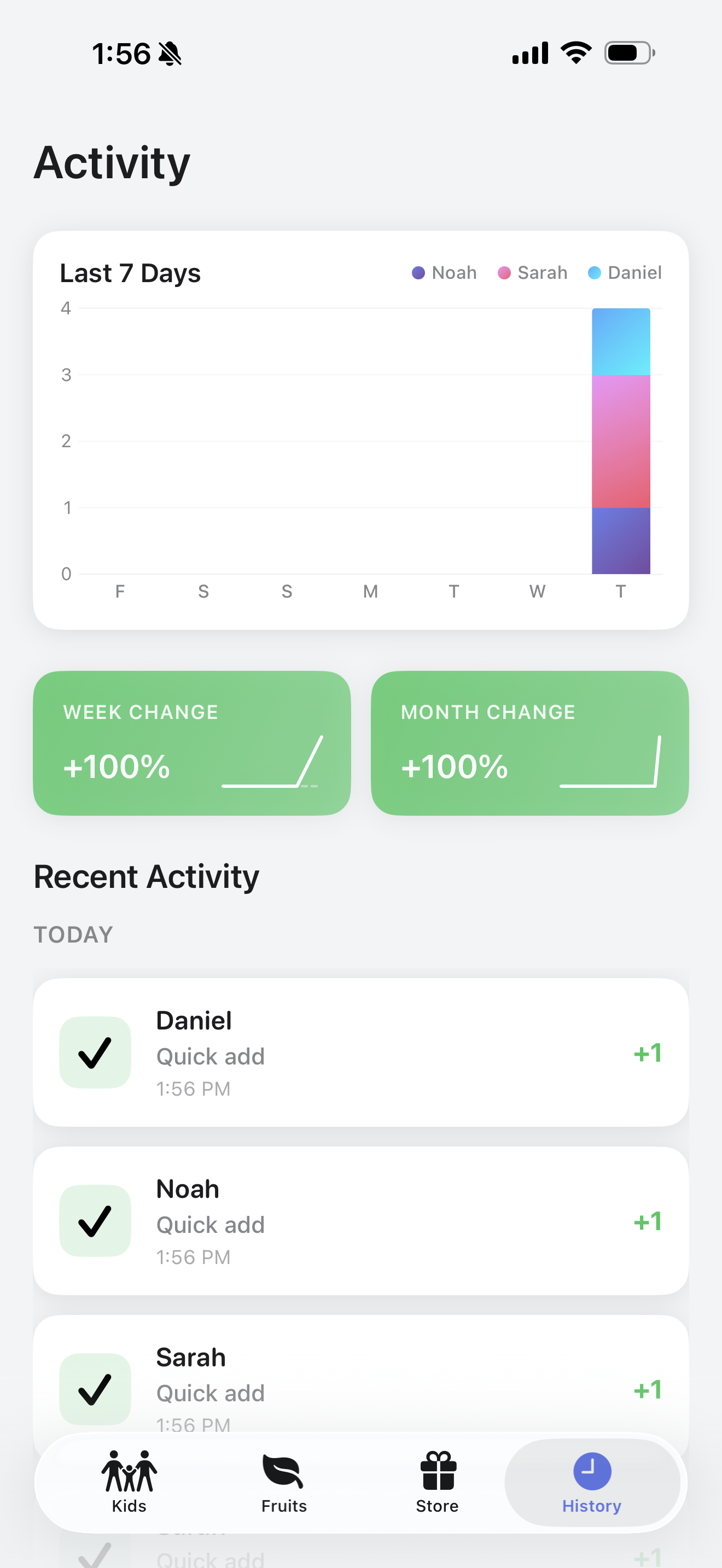Tap the +1 badge on Daniel's entry

(647, 1052)
